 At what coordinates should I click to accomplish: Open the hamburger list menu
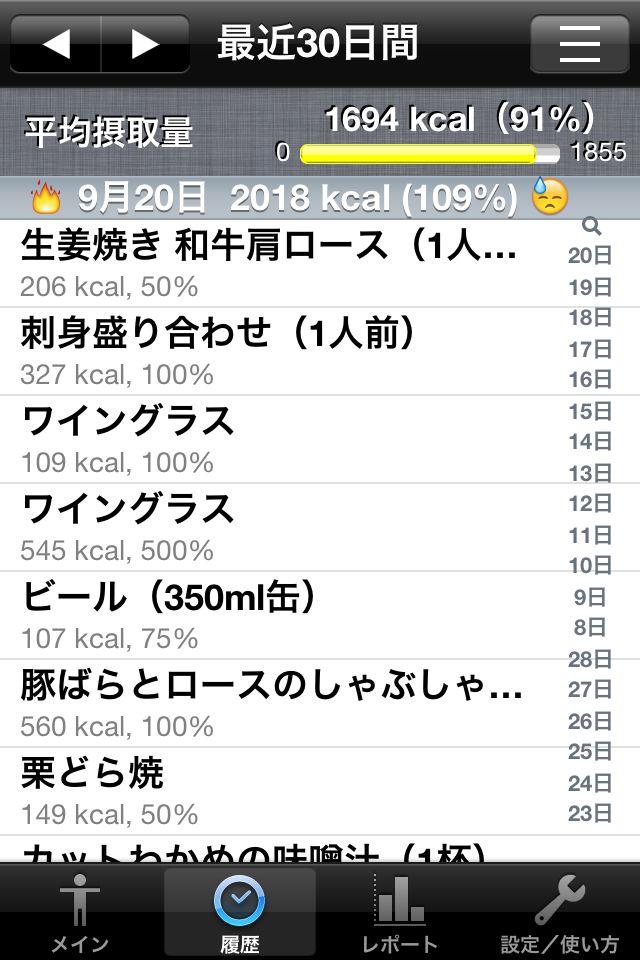tap(579, 45)
